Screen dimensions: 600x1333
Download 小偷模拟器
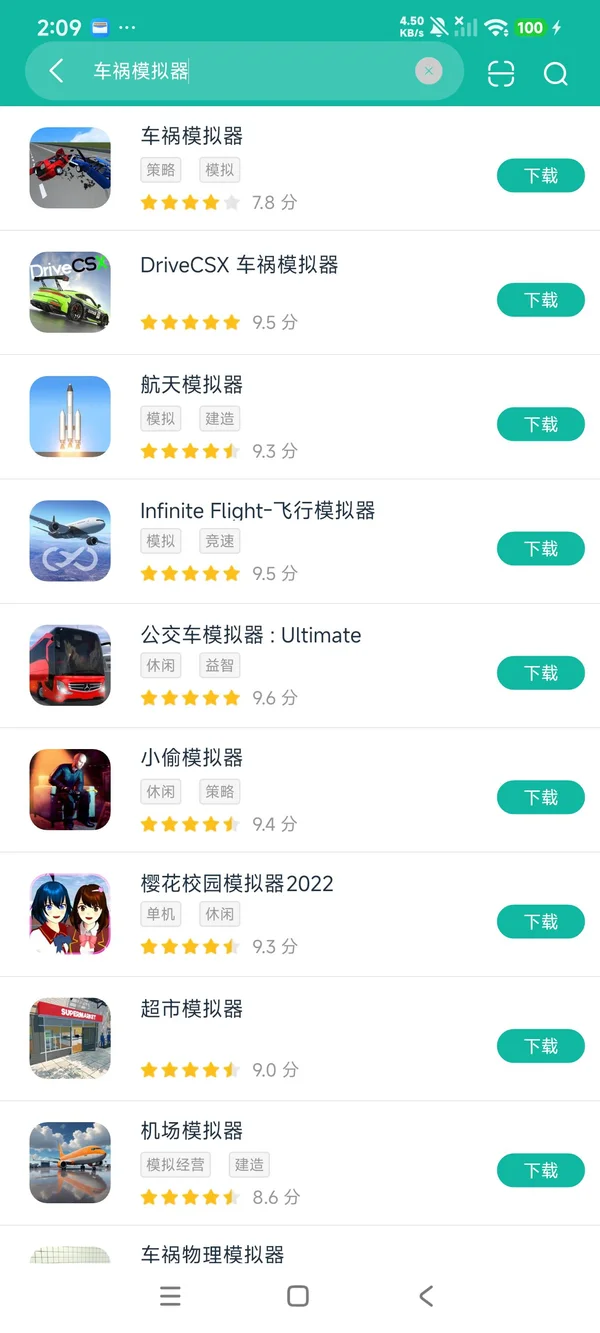tap(540, 797)
